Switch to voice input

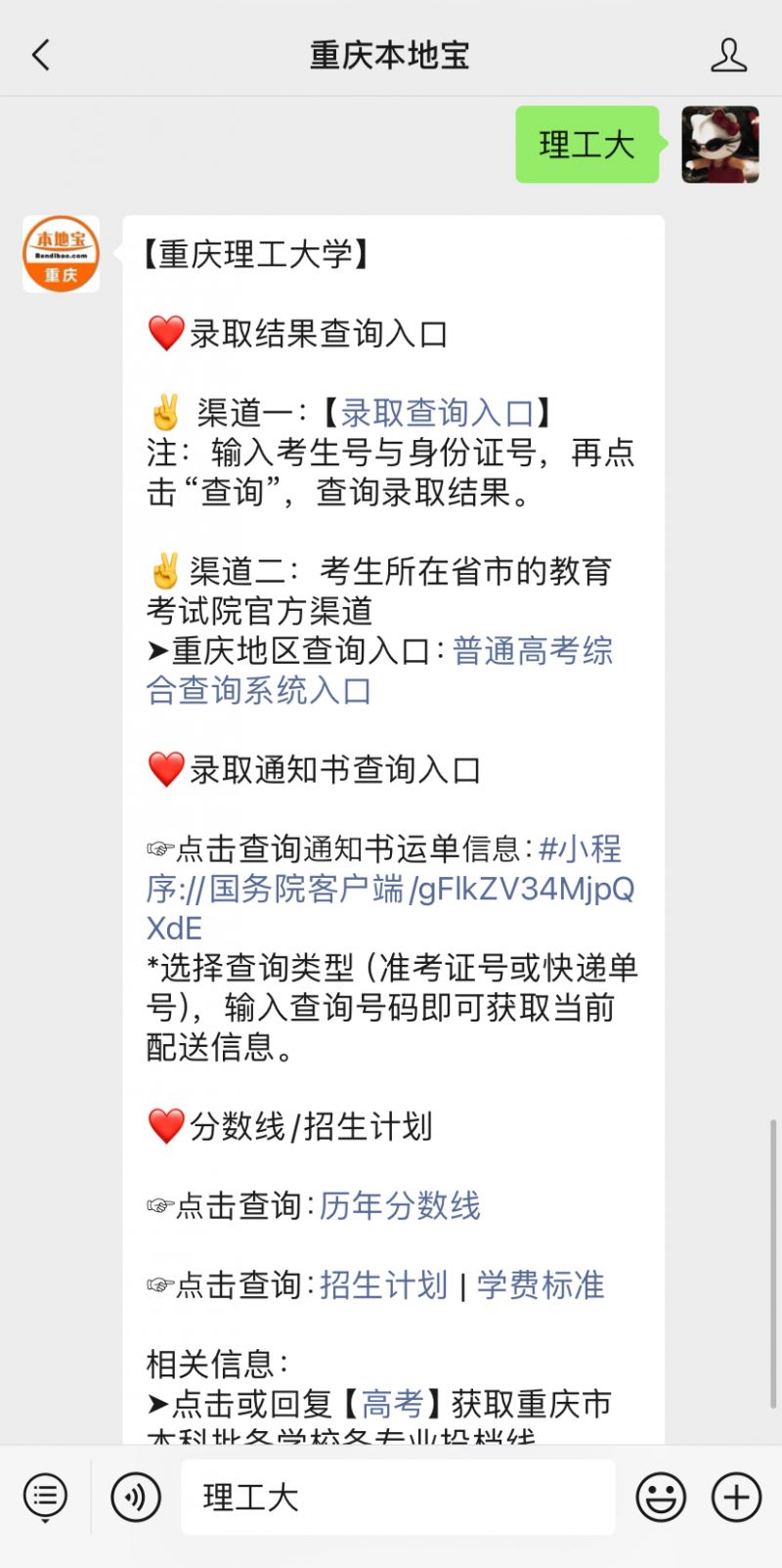point(136,1497)
